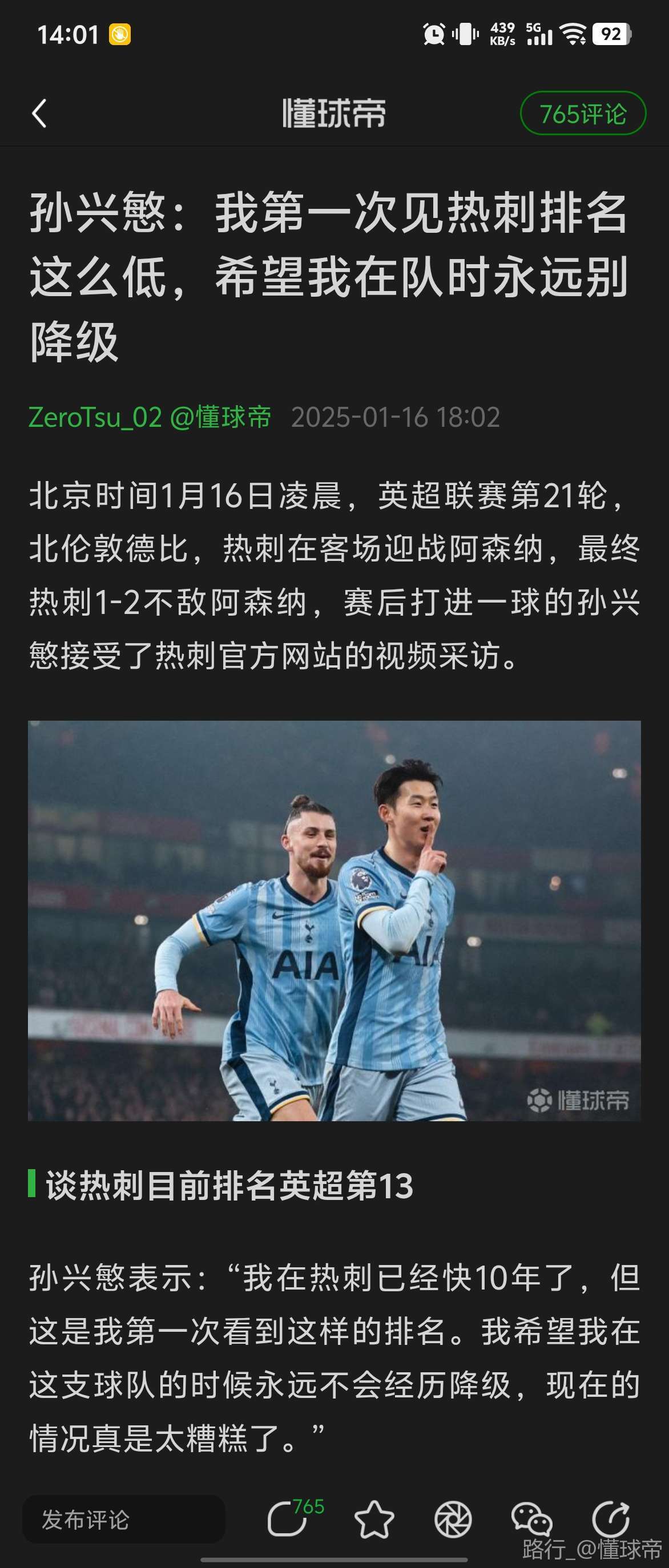Open the share arrow options
The height and width of the screenshot is (1568, 669).
[611, 1519]
